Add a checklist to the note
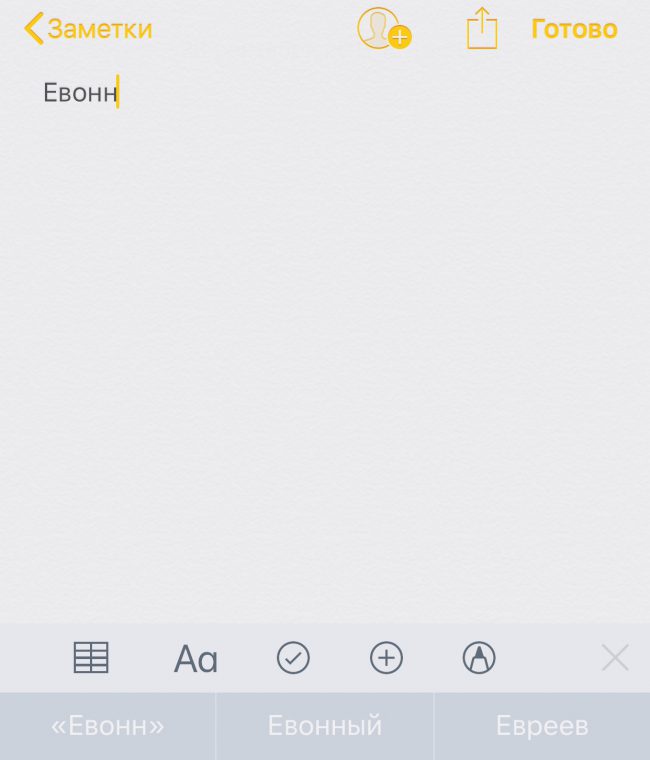The image size is (650, 760). 293,658
